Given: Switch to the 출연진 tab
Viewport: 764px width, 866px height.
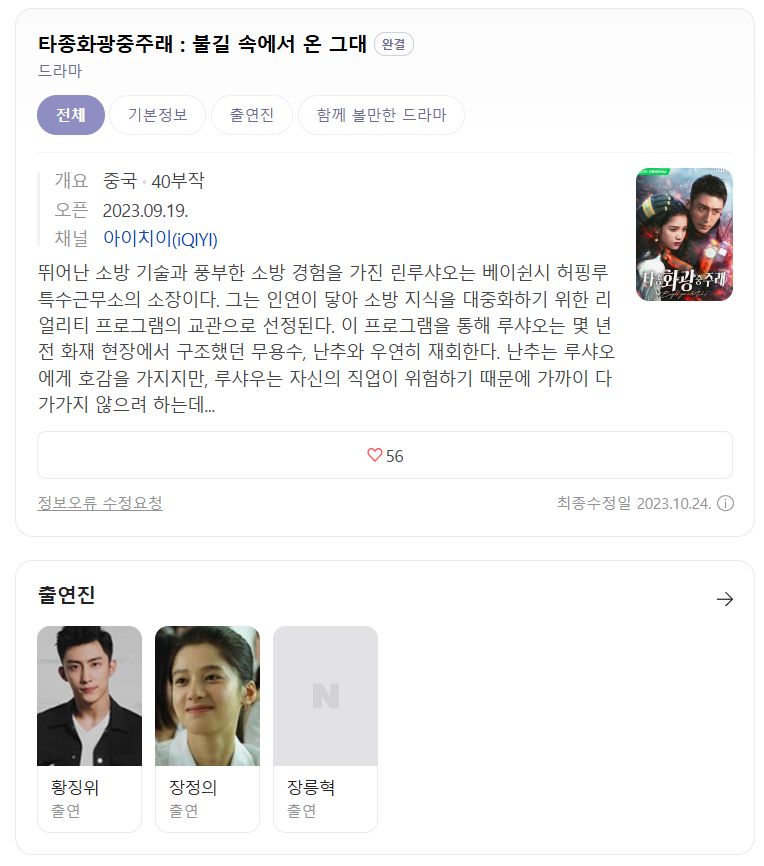Looking at the screenshot, I should pos(252,115).
